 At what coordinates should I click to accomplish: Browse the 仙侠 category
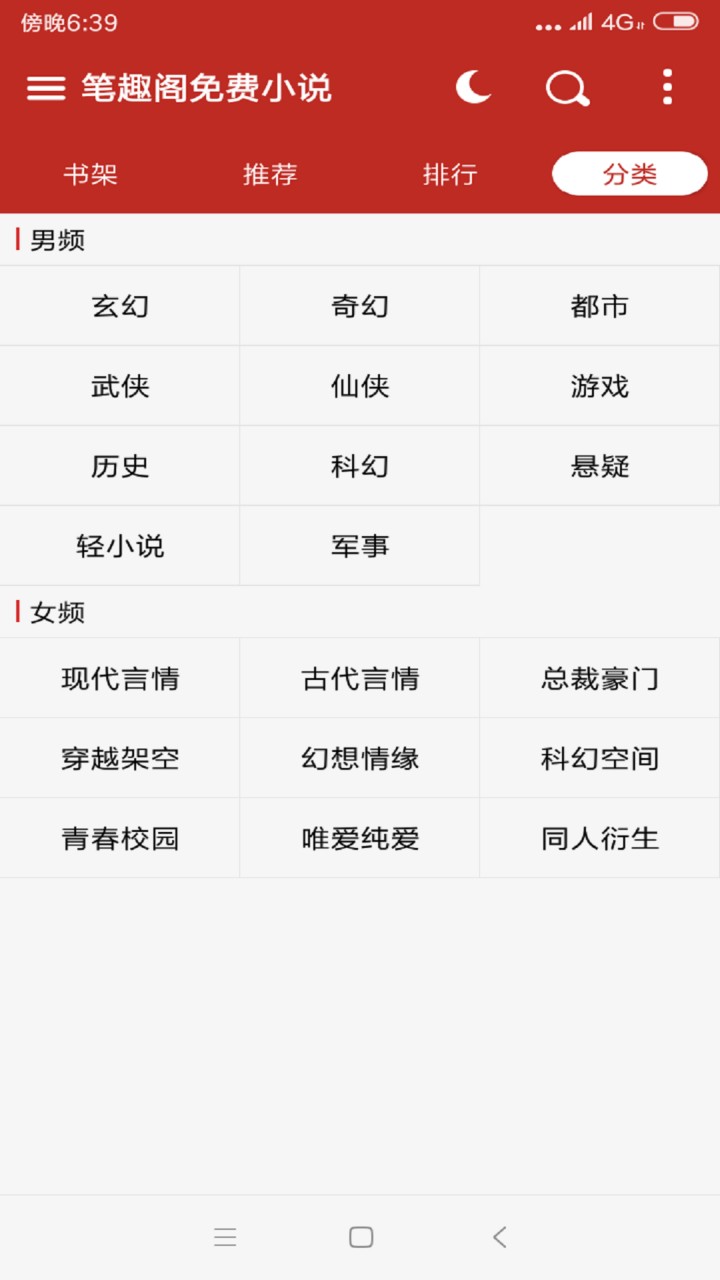pos(360,386)
